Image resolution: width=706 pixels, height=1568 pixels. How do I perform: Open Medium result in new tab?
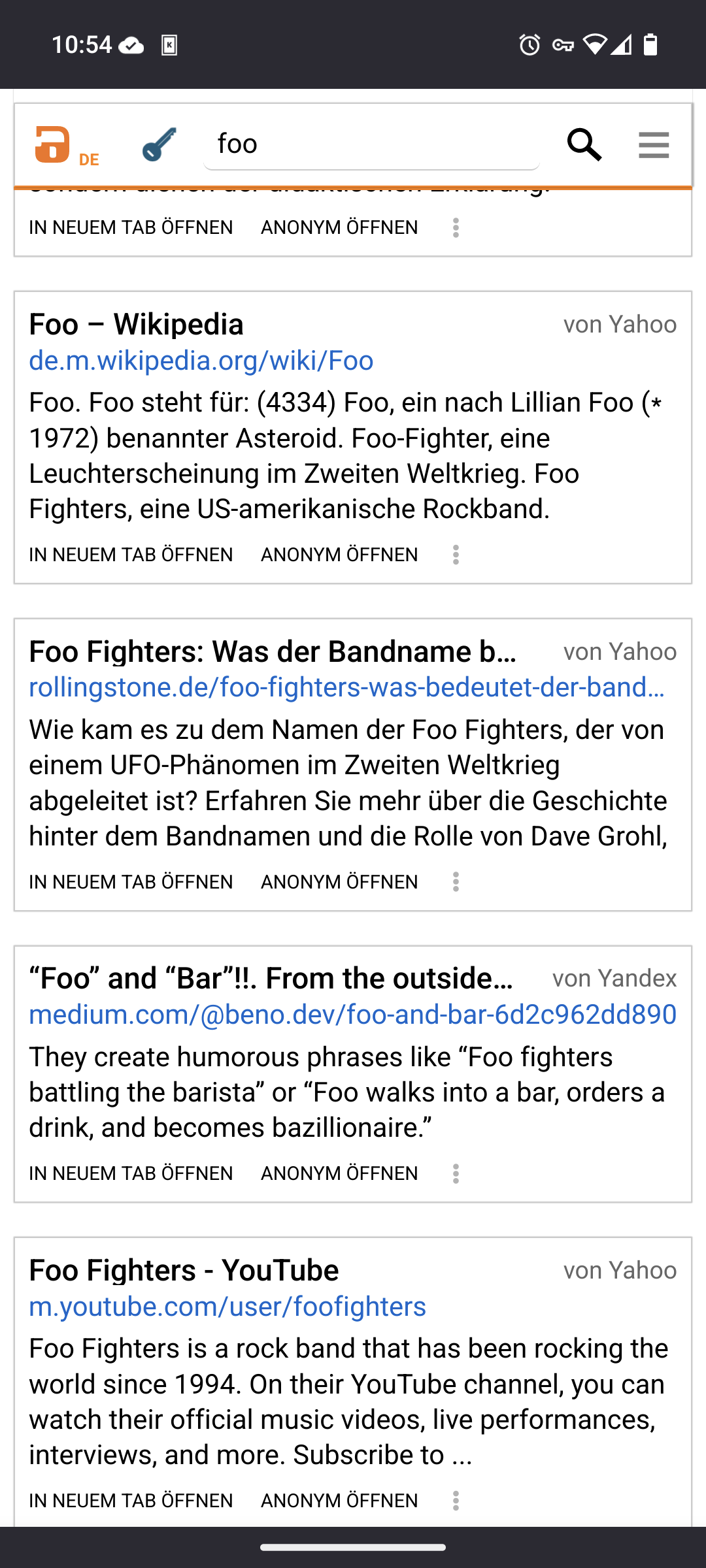131,1173
